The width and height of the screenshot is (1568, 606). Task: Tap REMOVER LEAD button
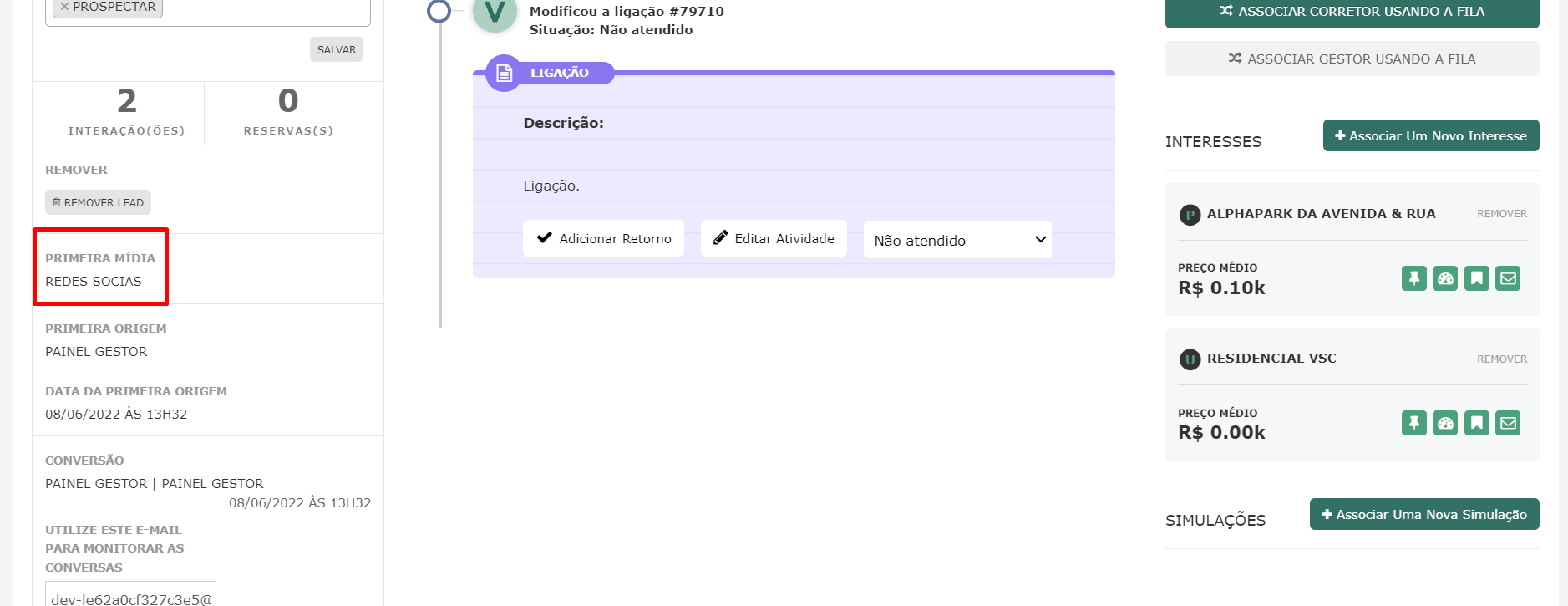click(98, 202)
